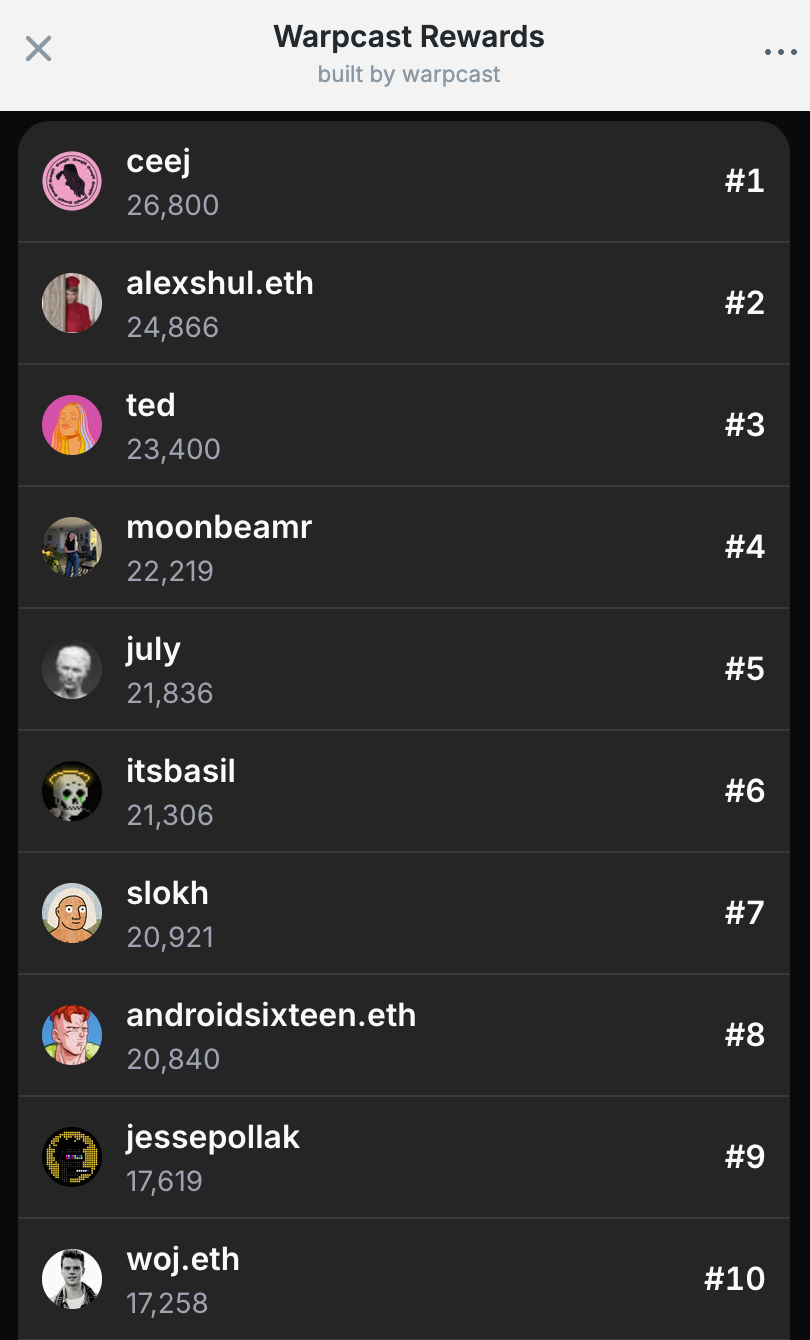The image size is (810, 1340).
Task: Open the three-dot overflow menu
Action: tap(780, 52)
